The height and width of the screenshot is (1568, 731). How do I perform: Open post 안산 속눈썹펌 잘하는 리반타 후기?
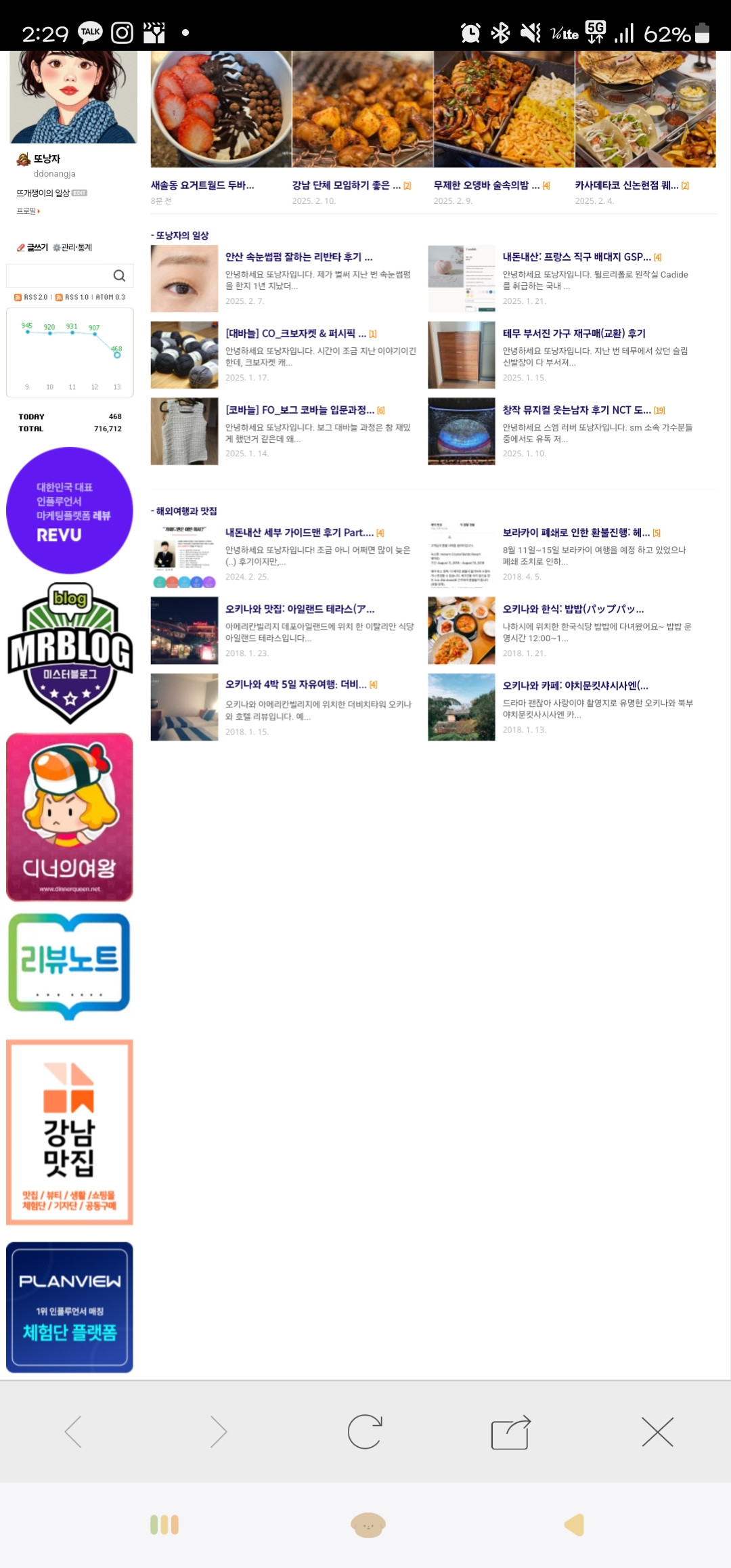[x=298, y=257]
